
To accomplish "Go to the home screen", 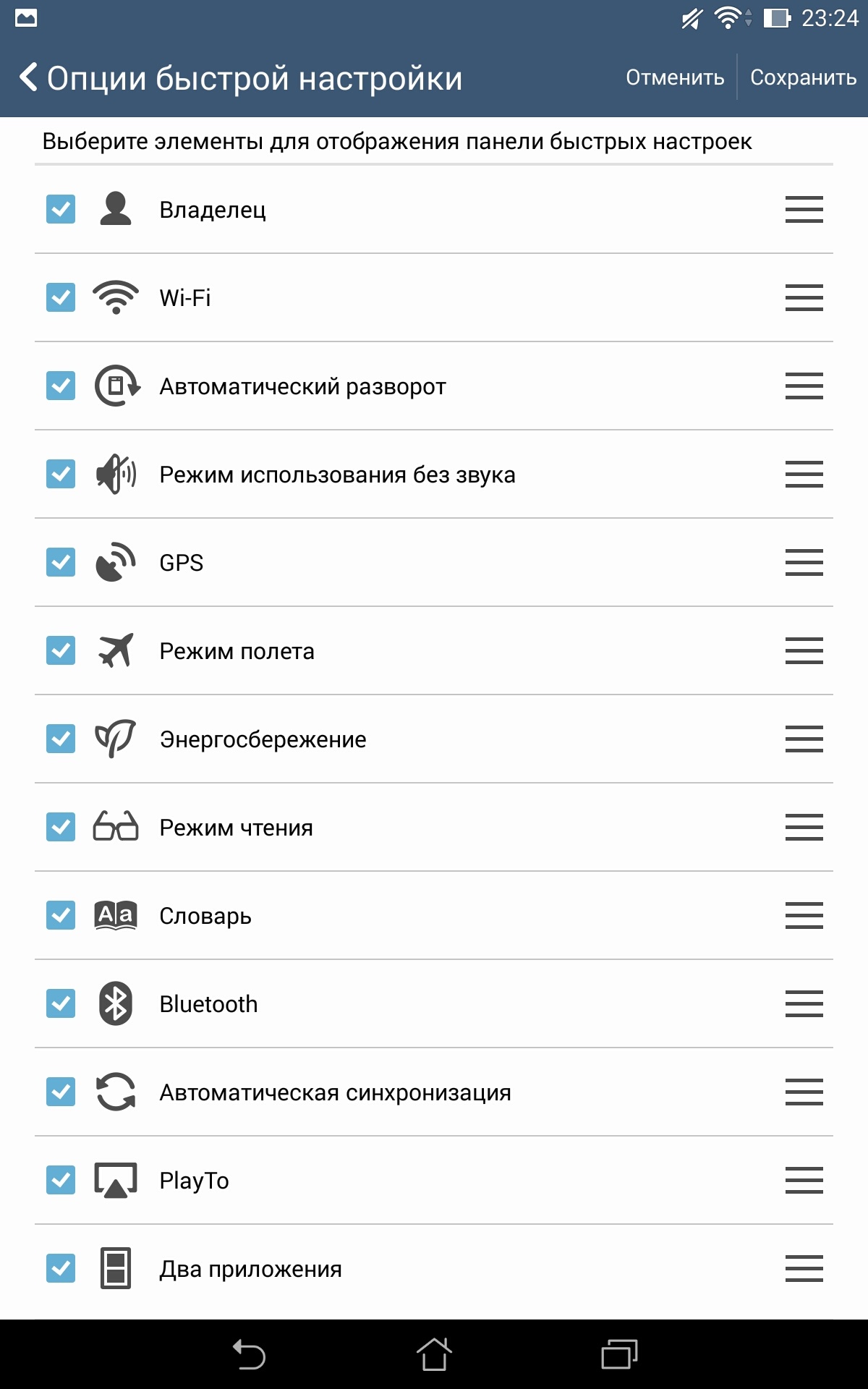I will [x=434, y=1354].
